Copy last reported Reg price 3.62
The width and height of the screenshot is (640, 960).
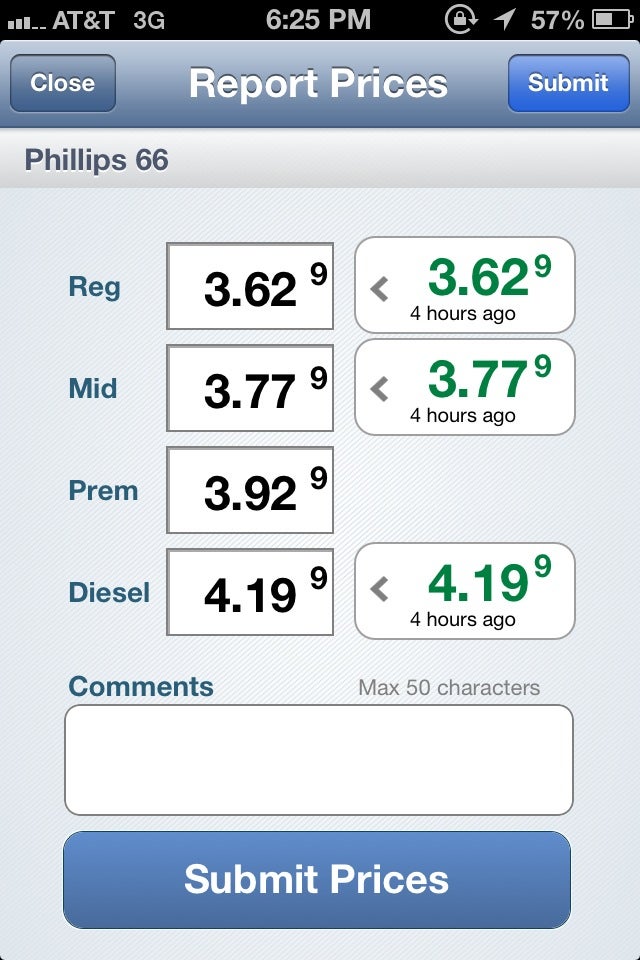pos(464,286)
